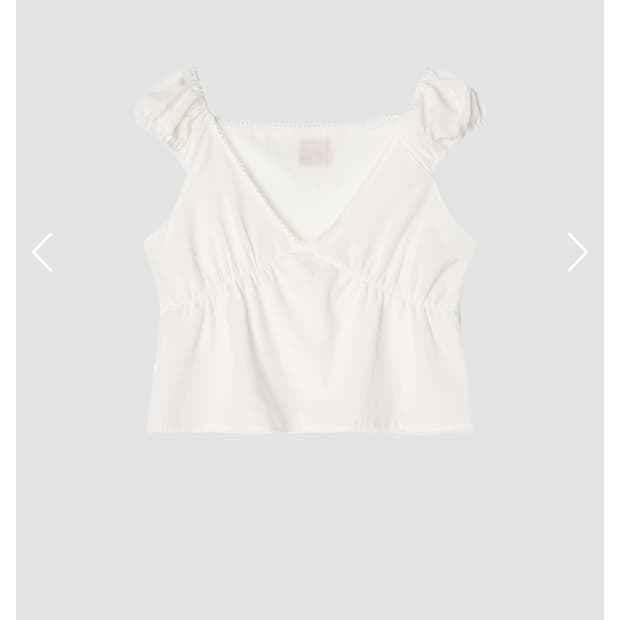The width and height of the screenshot is (620, 620).
Task: Go to the previous product image
Action: coord(42,252)
